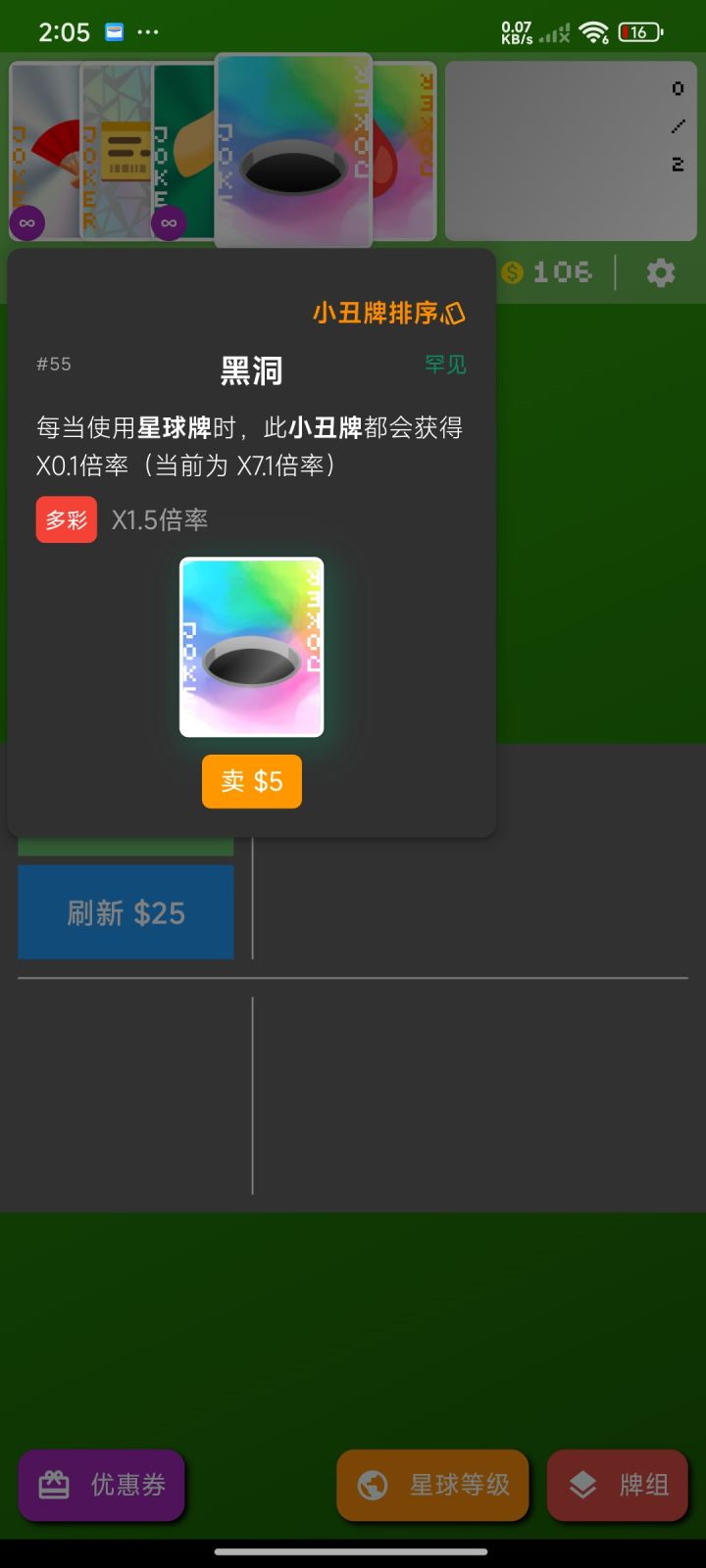The height and width of the screenshot is (1568, 706).
Task: Click the red 多彩 edition badge
Action: coord(66,519)
